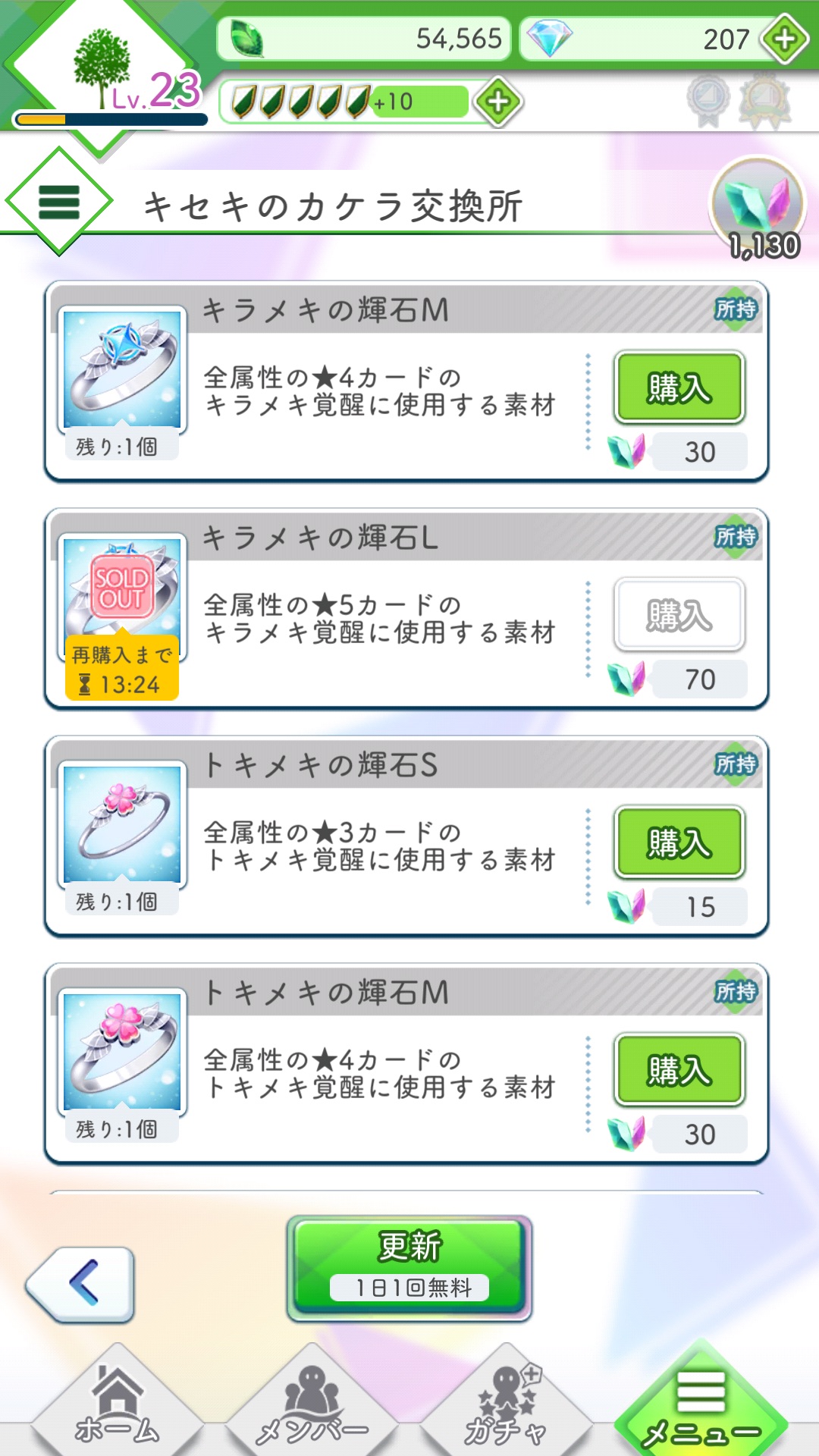Screen dimensions: 819x1456
Task: Switch to the ホーム tab
Action: click(x=118, y=1407)
